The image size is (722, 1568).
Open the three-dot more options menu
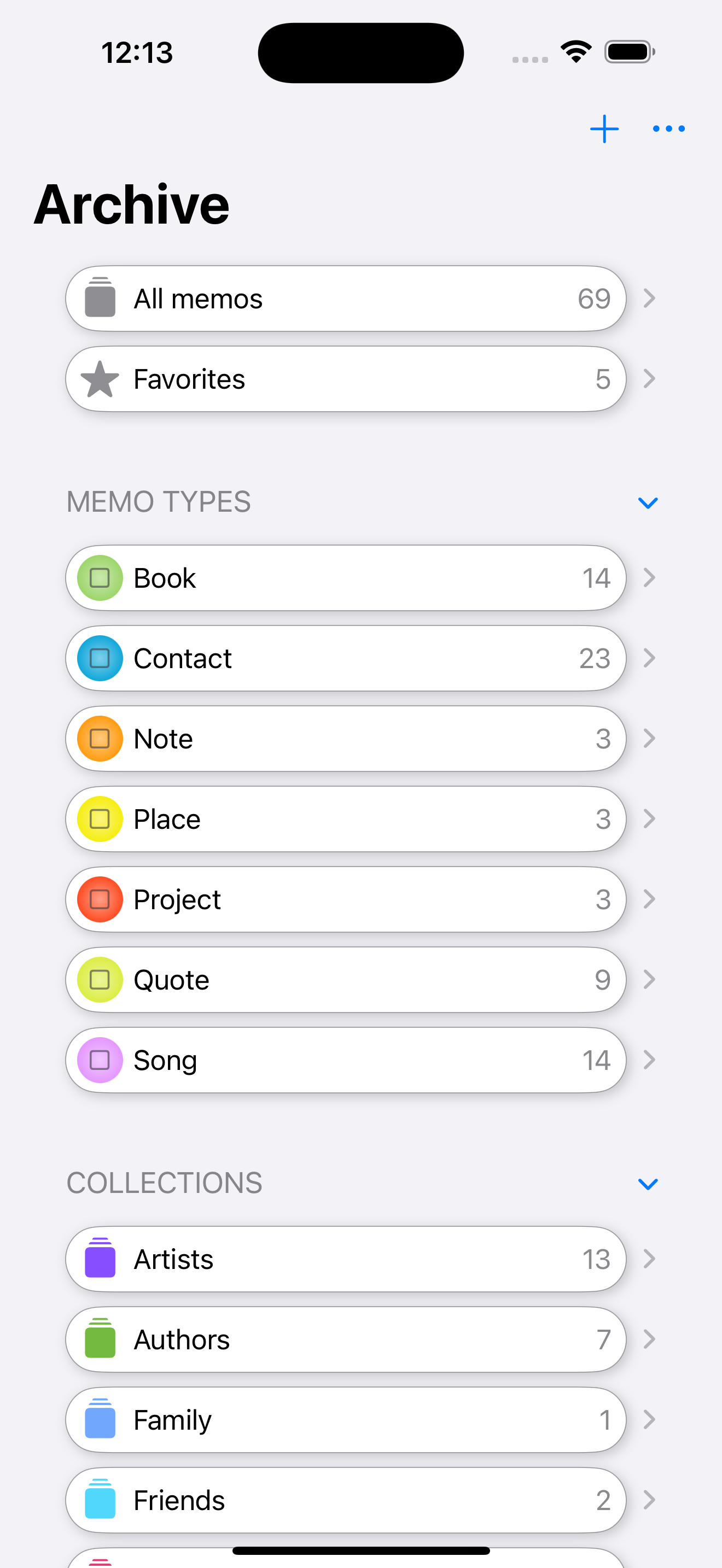click(x=668, y=129)
